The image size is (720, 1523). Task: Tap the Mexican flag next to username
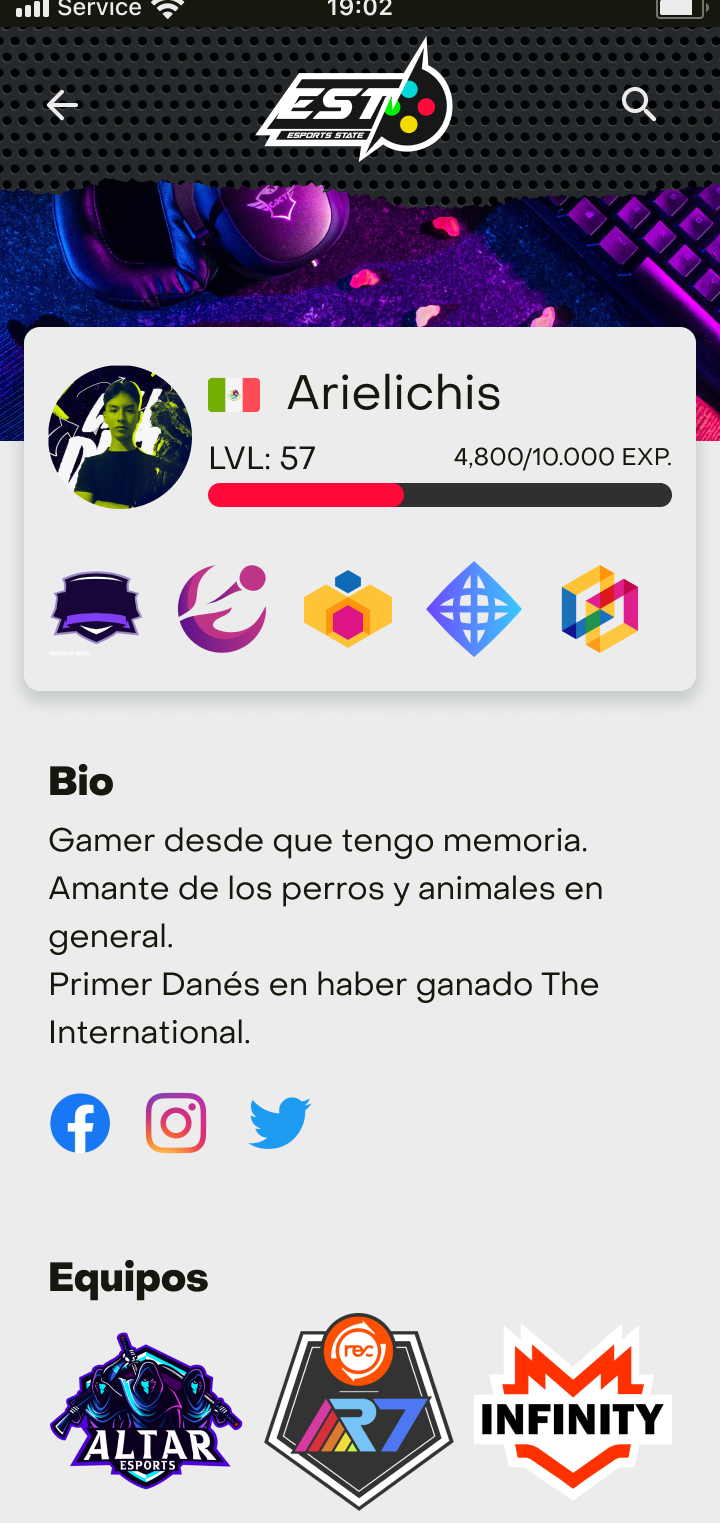pyautogui.click(x=233, y=393)
